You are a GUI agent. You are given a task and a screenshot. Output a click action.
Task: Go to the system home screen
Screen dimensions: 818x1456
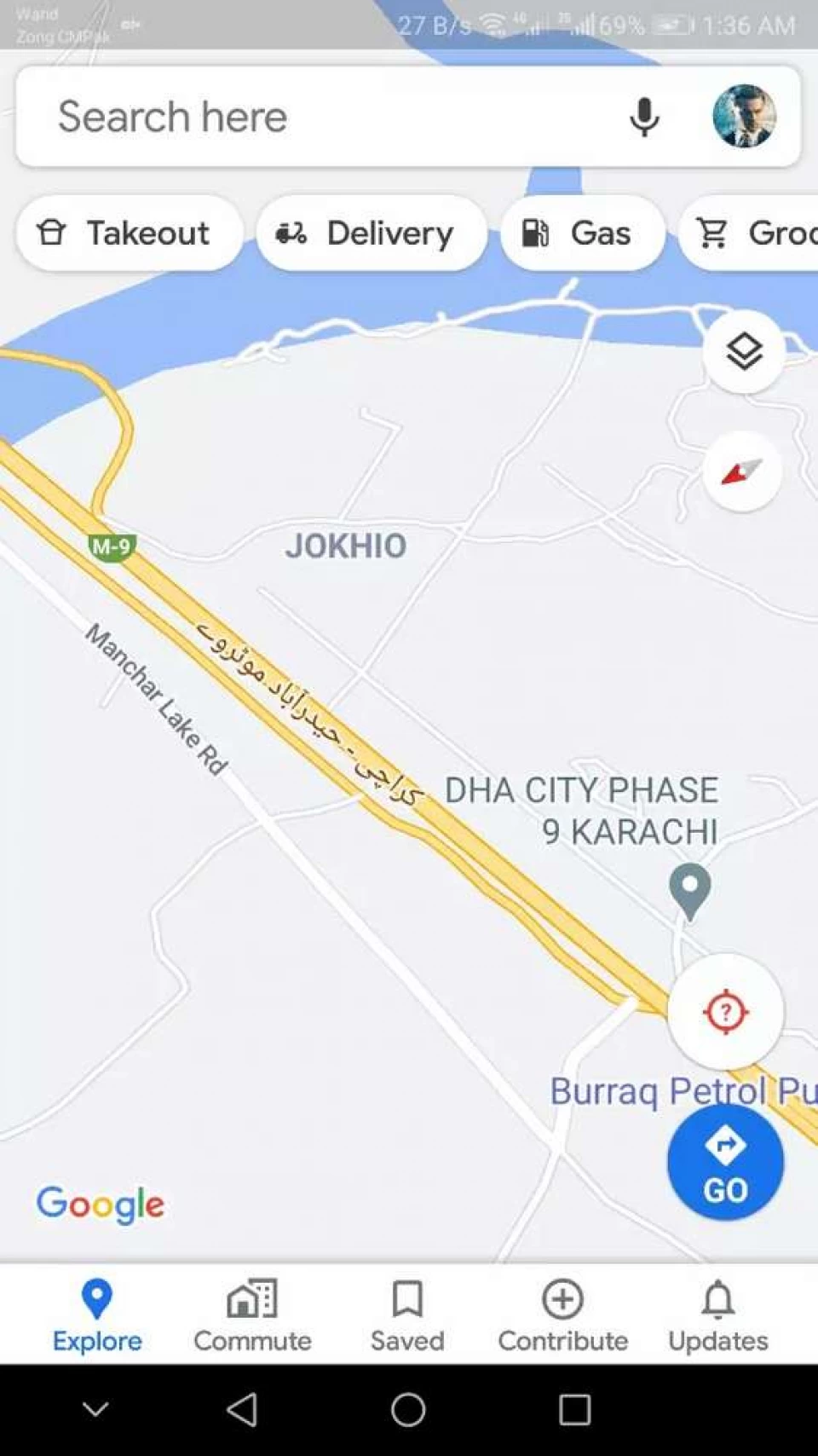click(408, 1409)
